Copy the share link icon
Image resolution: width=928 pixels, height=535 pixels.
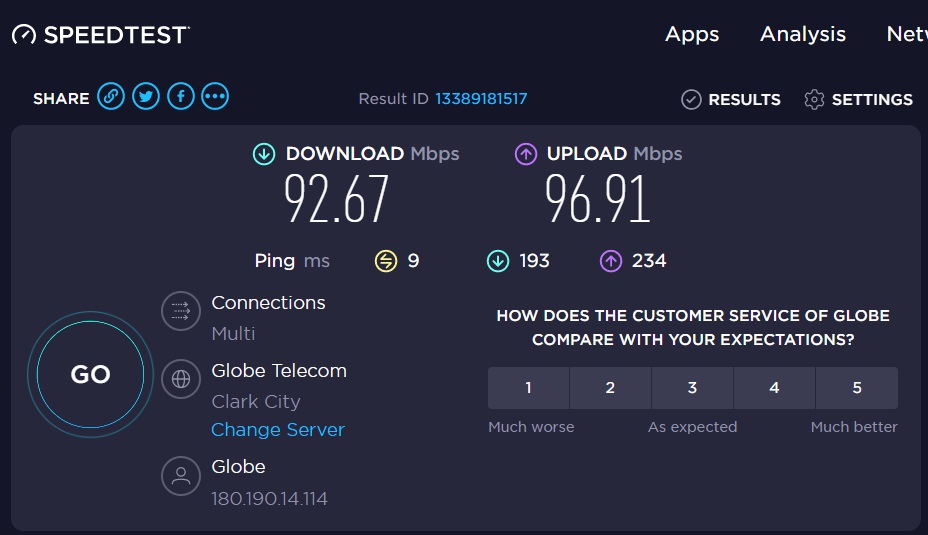point(111,97)
